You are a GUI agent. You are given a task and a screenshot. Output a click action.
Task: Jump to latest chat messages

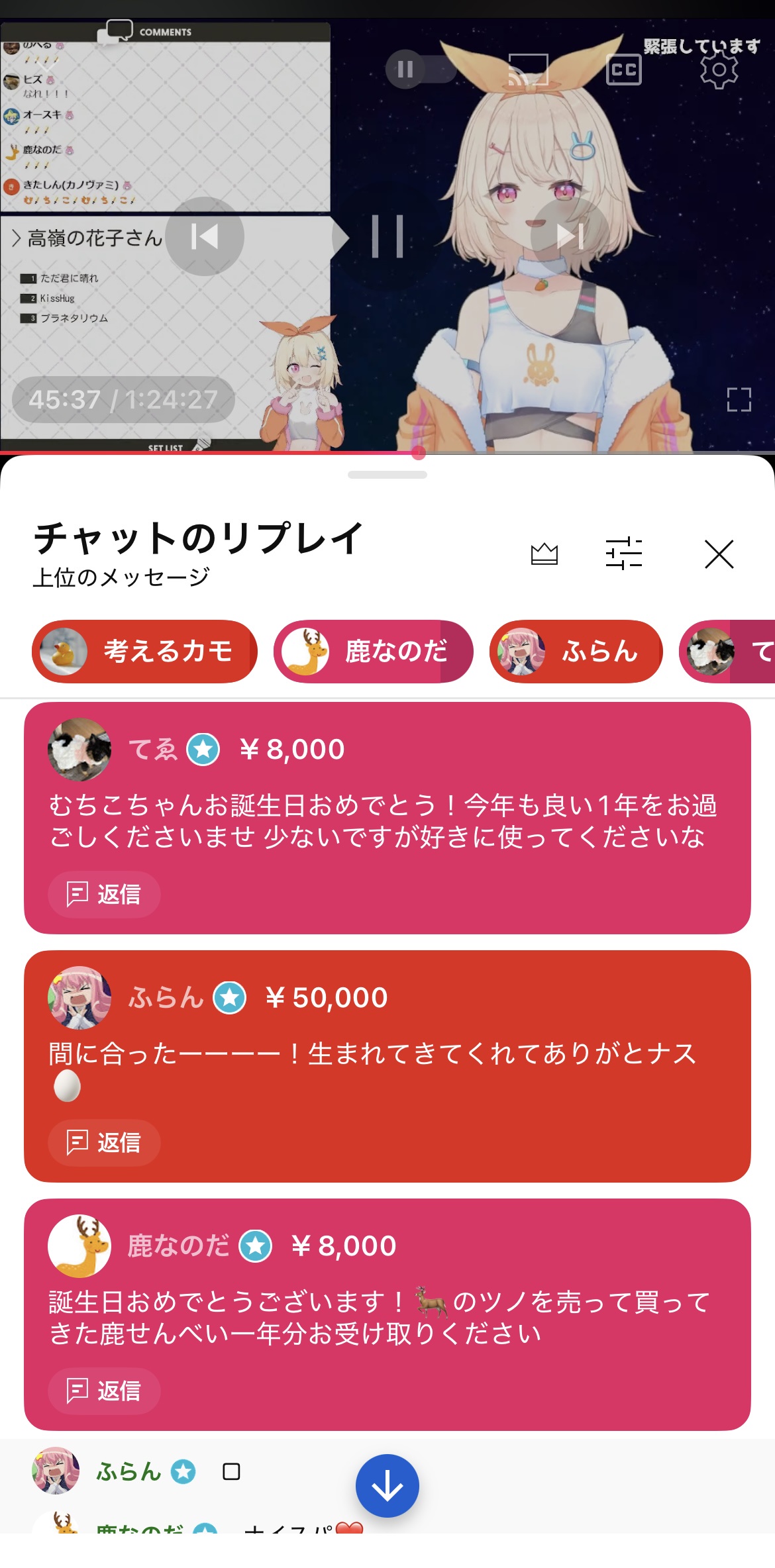click(387, 1486)
